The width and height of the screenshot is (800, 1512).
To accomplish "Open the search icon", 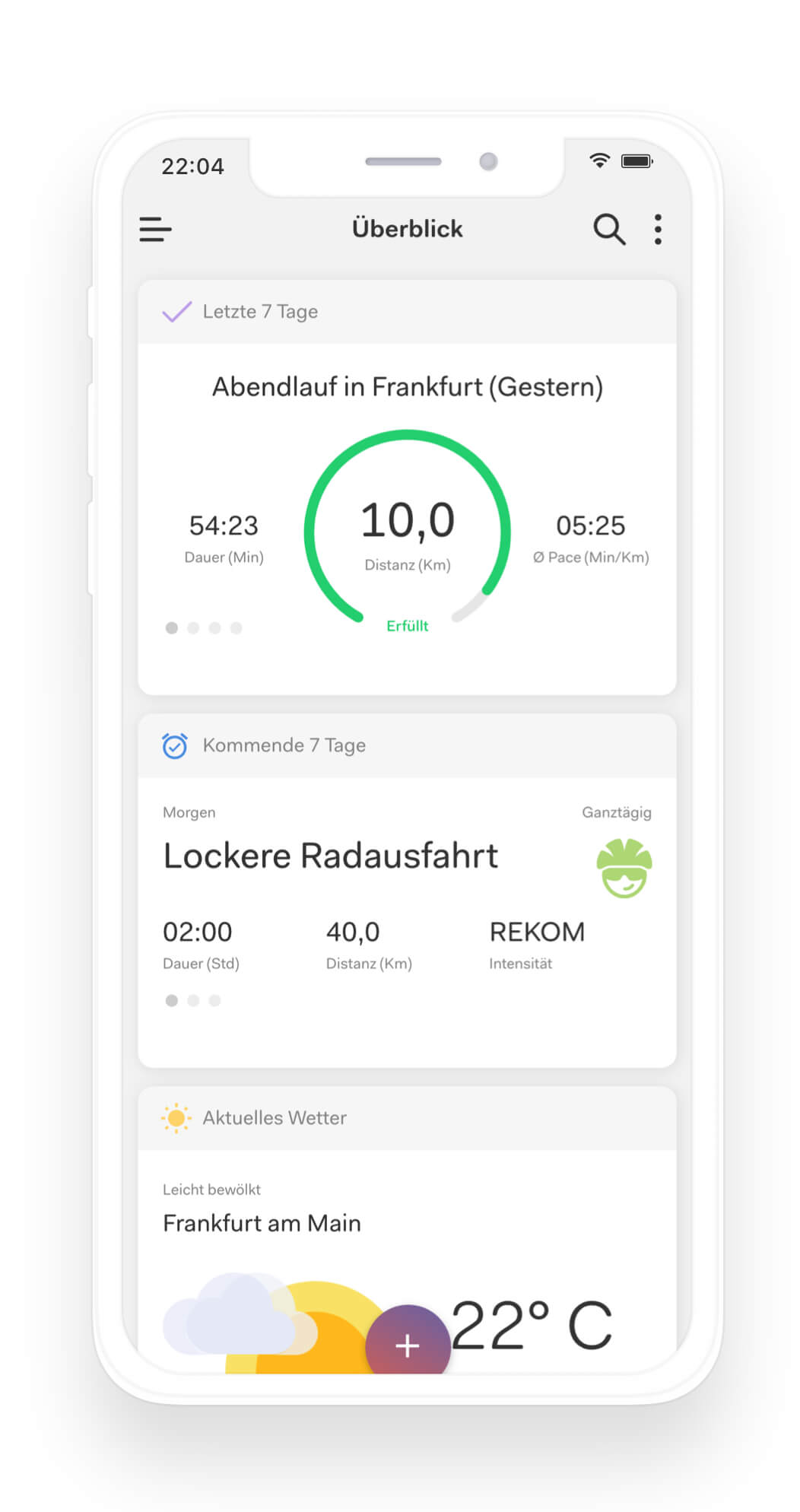I will (609, 229).
